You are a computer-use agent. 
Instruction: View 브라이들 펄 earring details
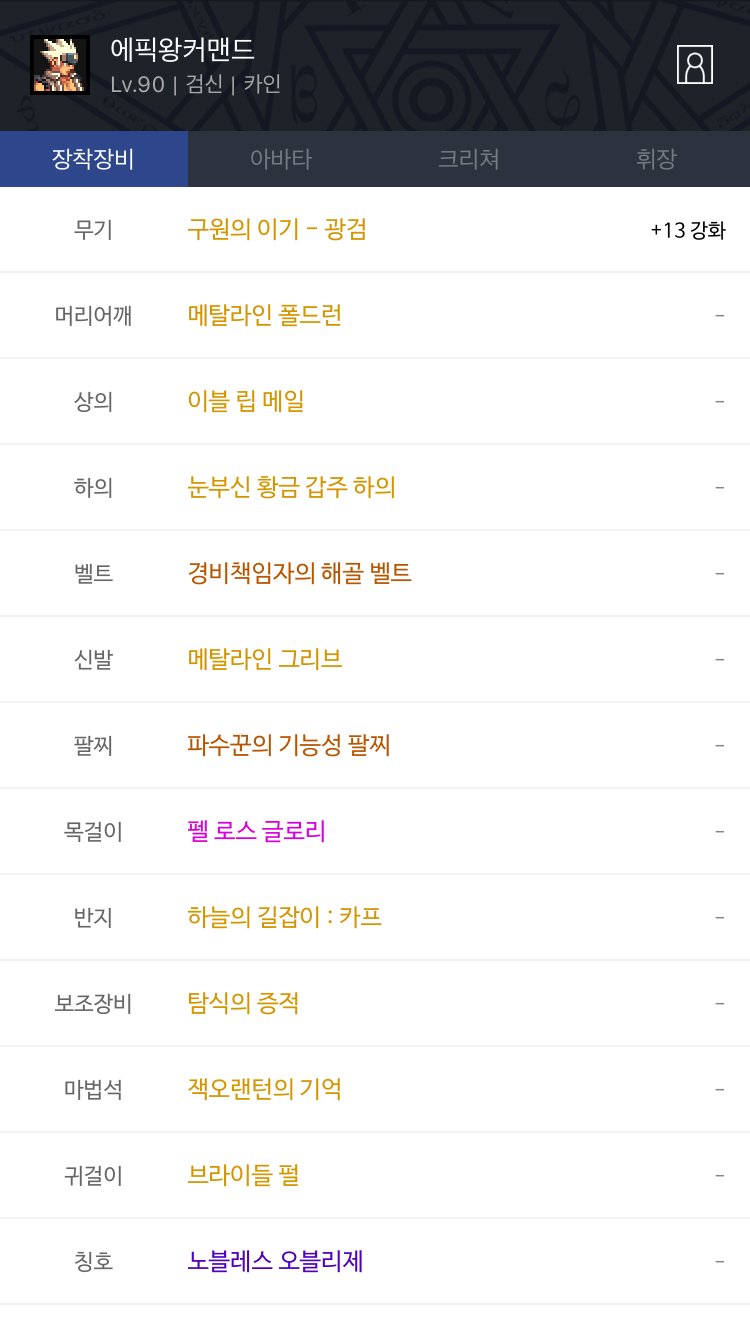[x=244, y=1175]
